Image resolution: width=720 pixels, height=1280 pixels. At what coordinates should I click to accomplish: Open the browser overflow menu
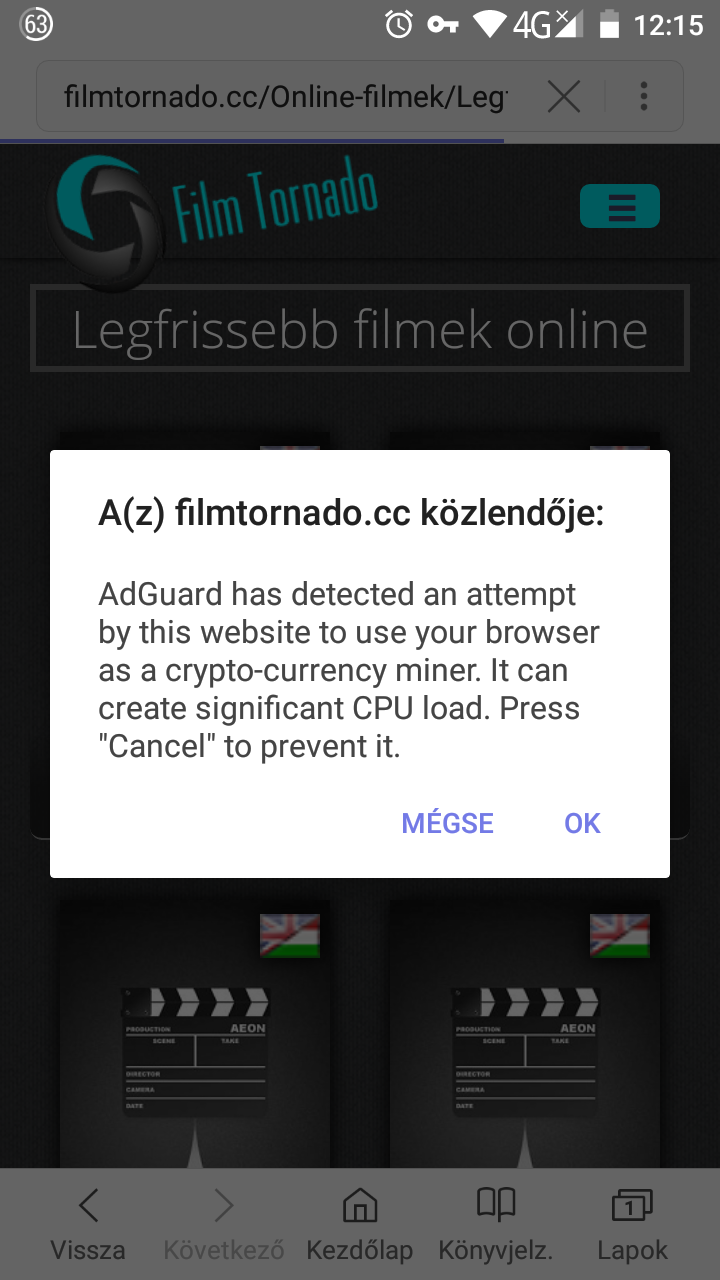point(644,97)
